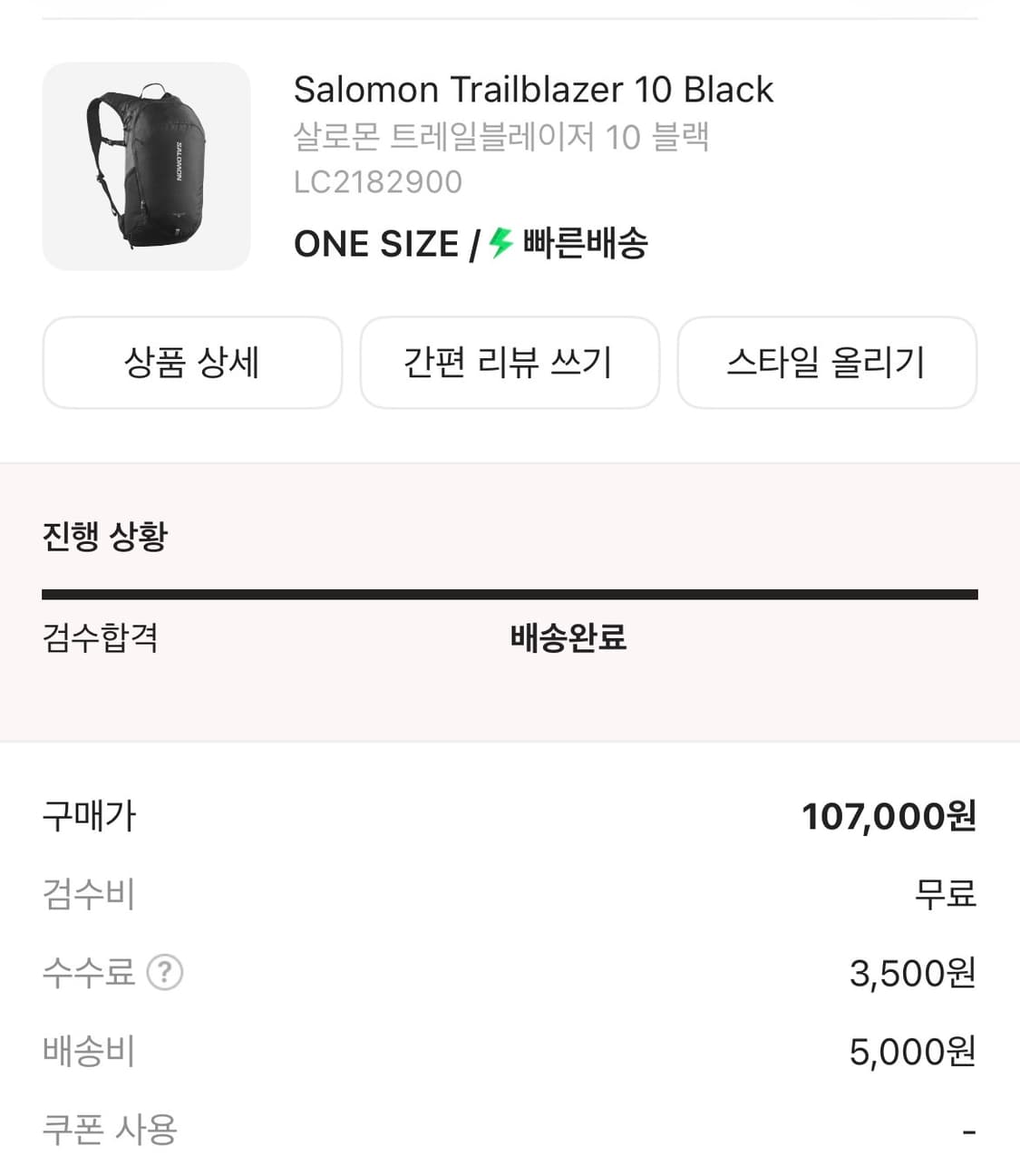Click the delivery progress bar

point(510,594)
